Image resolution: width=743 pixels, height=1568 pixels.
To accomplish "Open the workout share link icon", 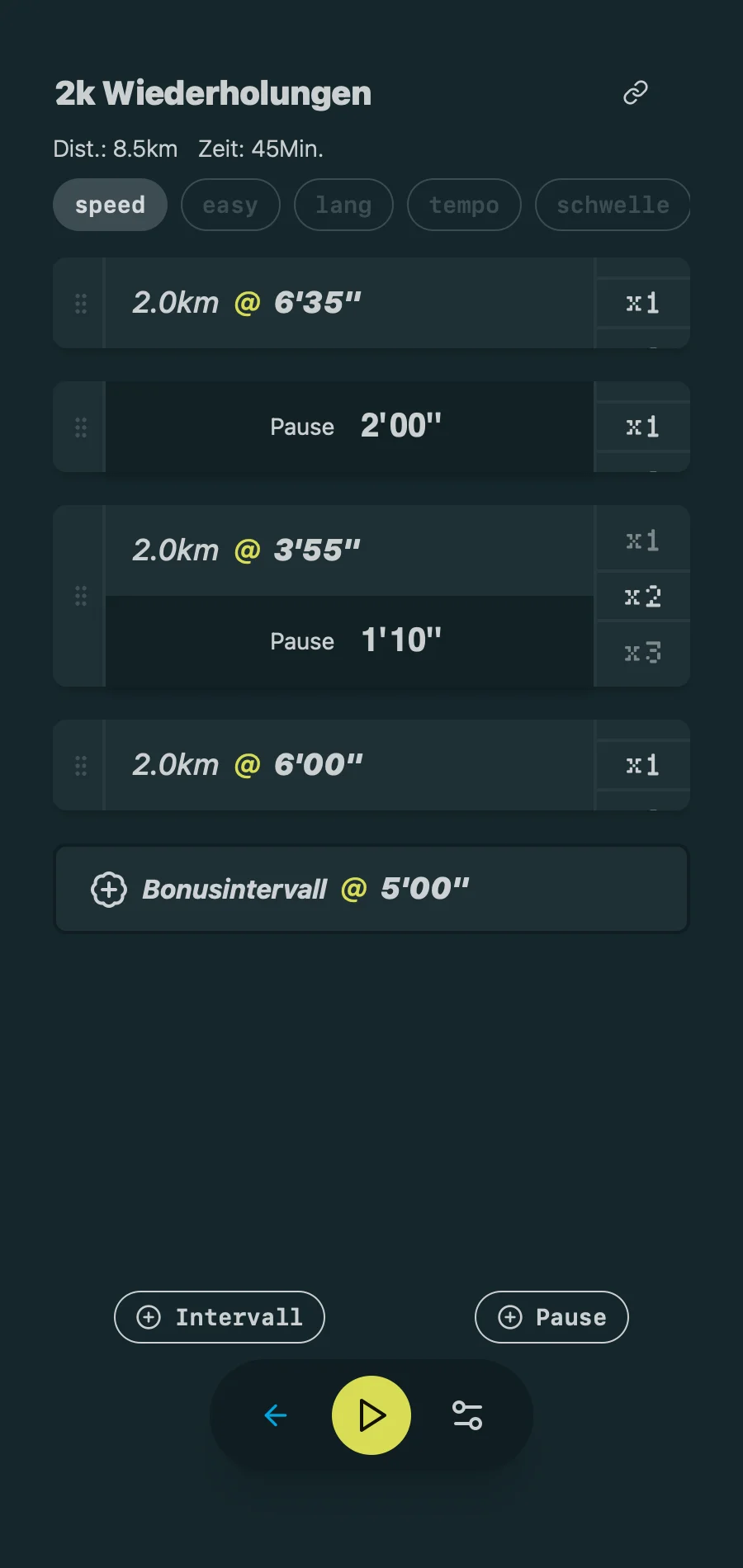I will point(634,92).
